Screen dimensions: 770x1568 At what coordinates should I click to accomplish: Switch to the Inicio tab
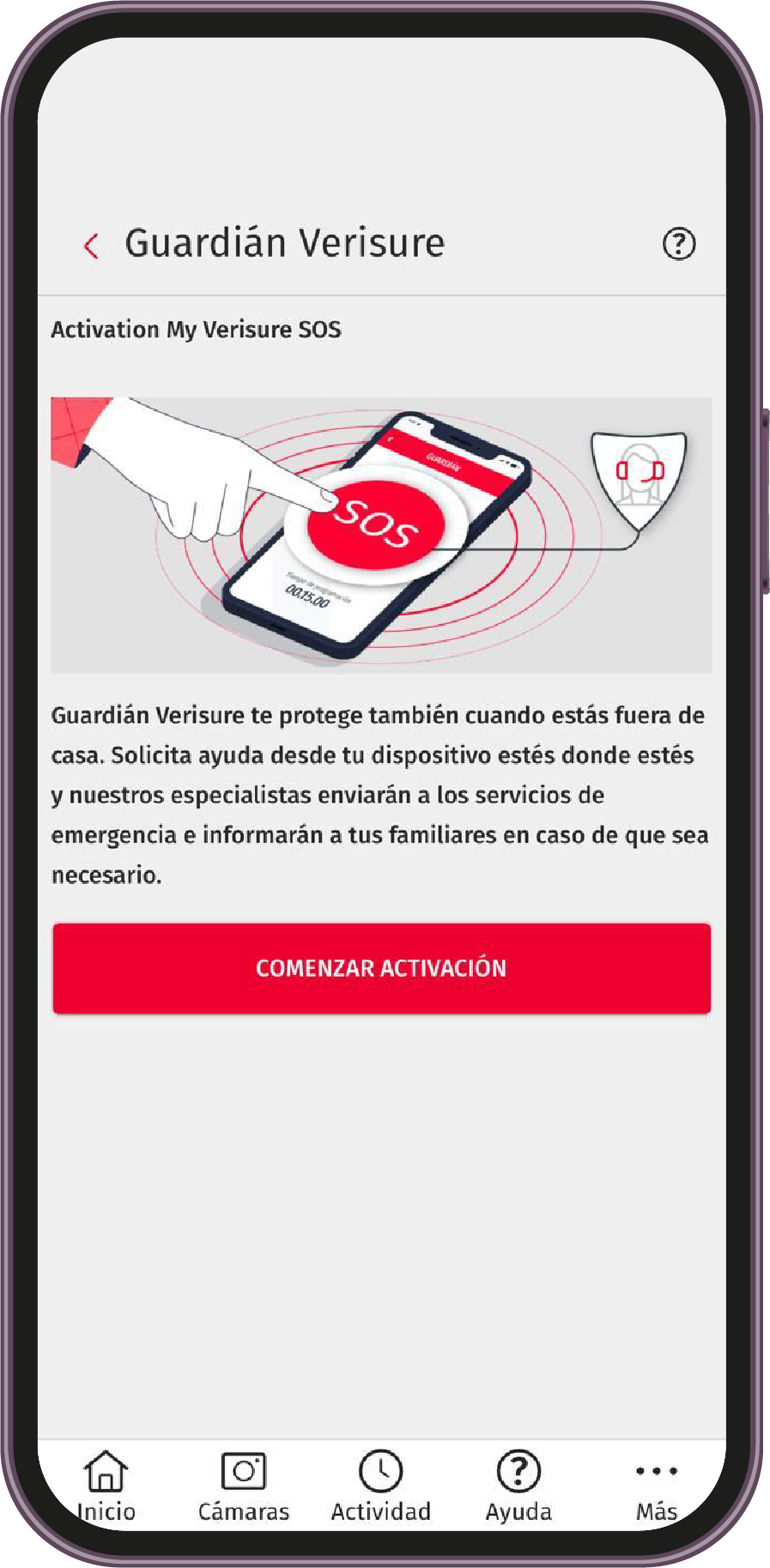pyautogui.click(x=106, y=1486)
